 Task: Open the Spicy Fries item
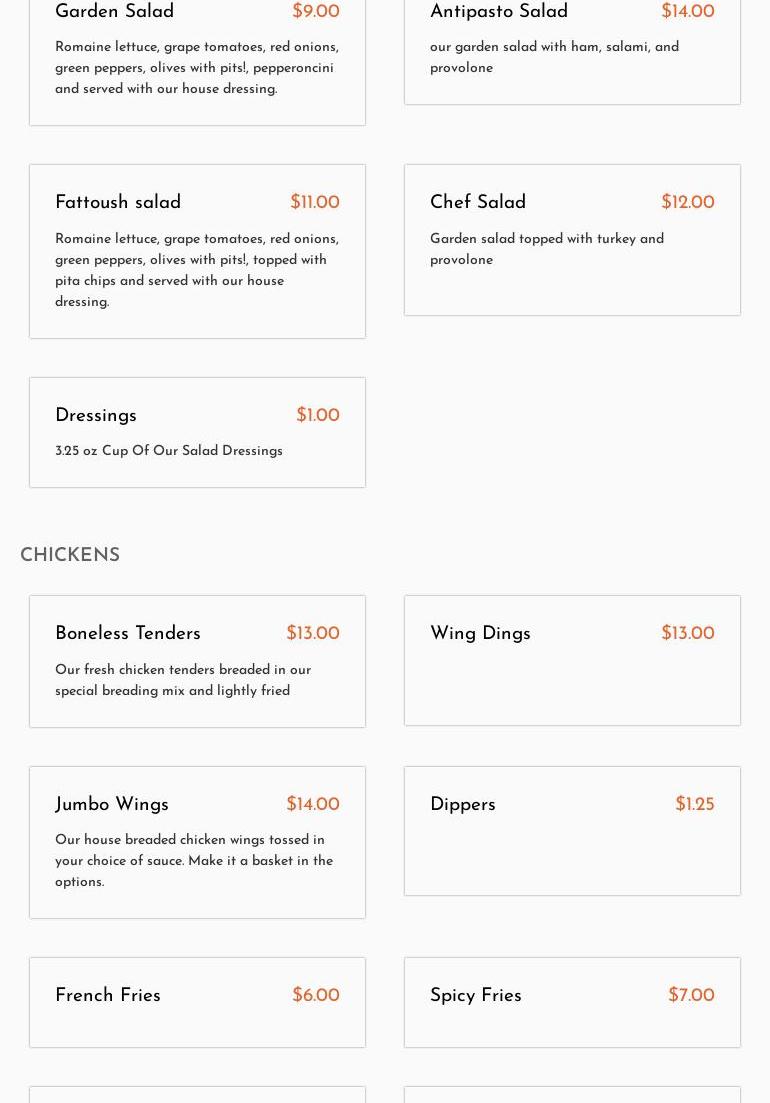pyautogui.click(x=572, y=1002)
